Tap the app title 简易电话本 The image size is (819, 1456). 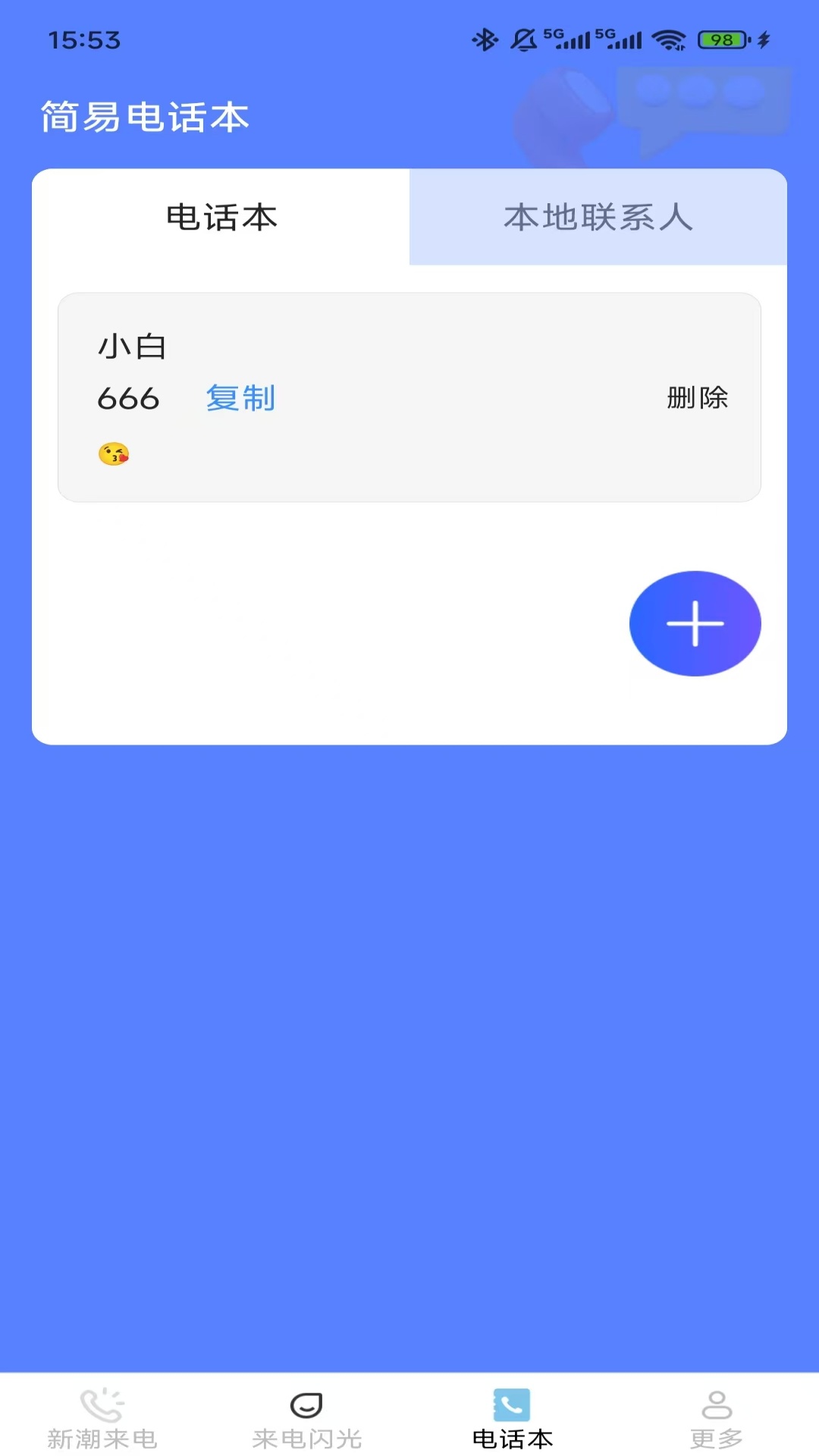click(145, 116)
